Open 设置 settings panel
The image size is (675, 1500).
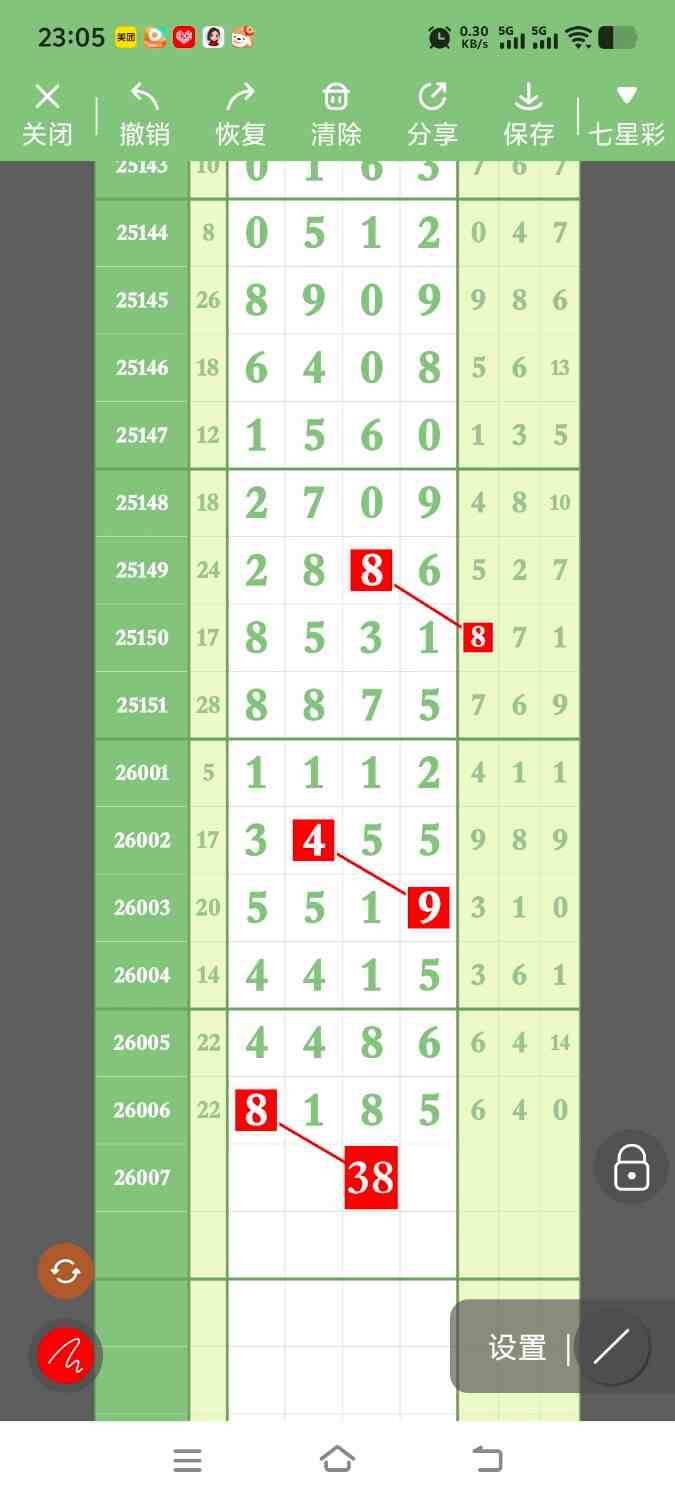point(517,1348)
